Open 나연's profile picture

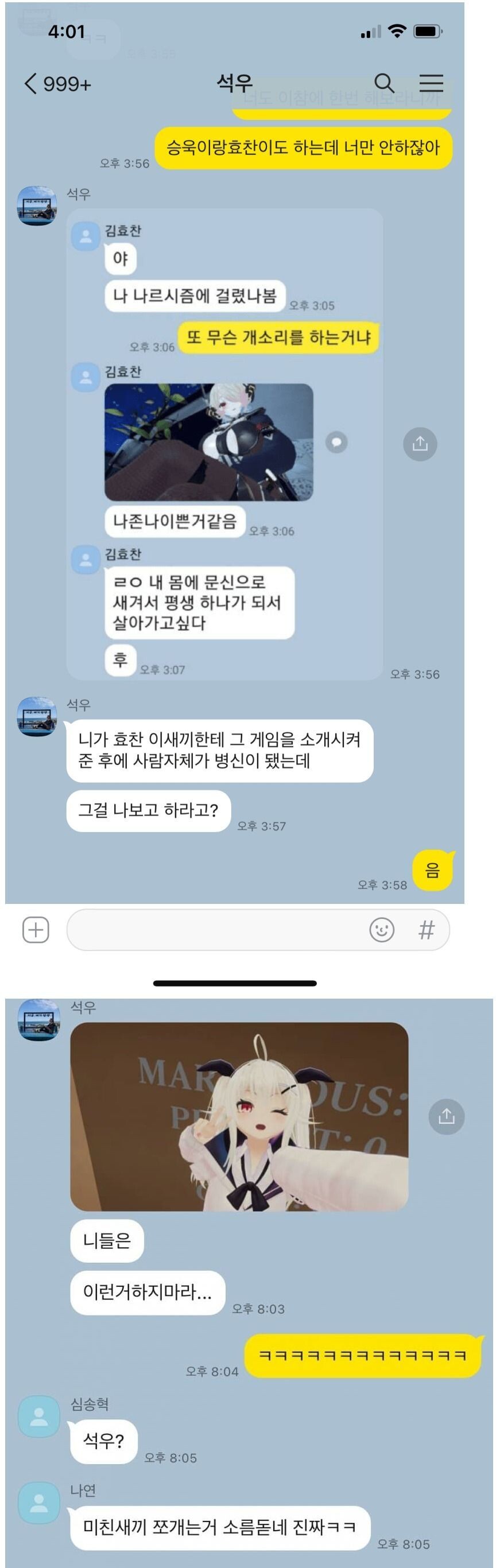tap(39, 1503)
